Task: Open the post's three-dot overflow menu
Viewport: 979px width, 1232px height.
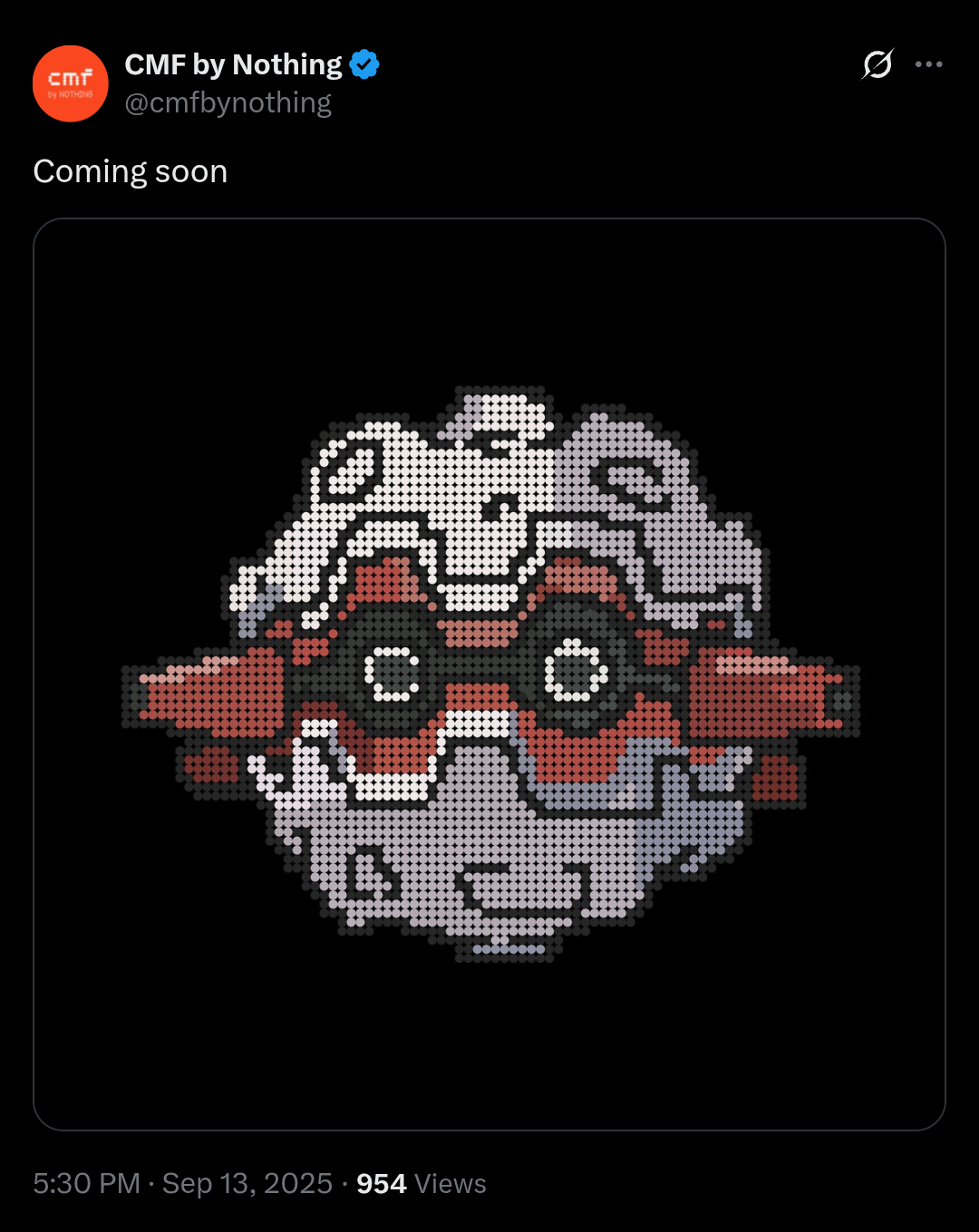Action: [928, 64]
